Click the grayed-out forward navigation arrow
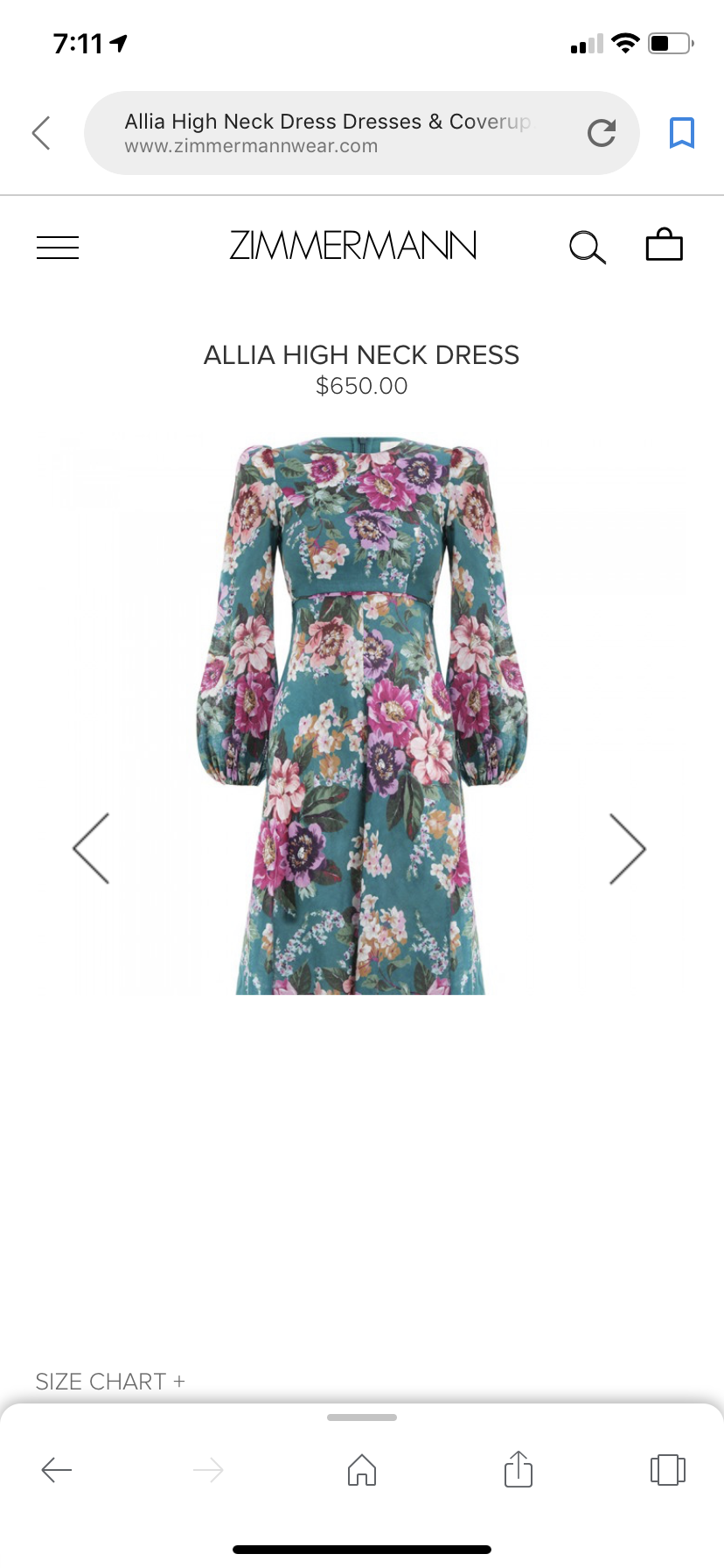The height and width of the screenshot is (1568, 724). 208,1470
